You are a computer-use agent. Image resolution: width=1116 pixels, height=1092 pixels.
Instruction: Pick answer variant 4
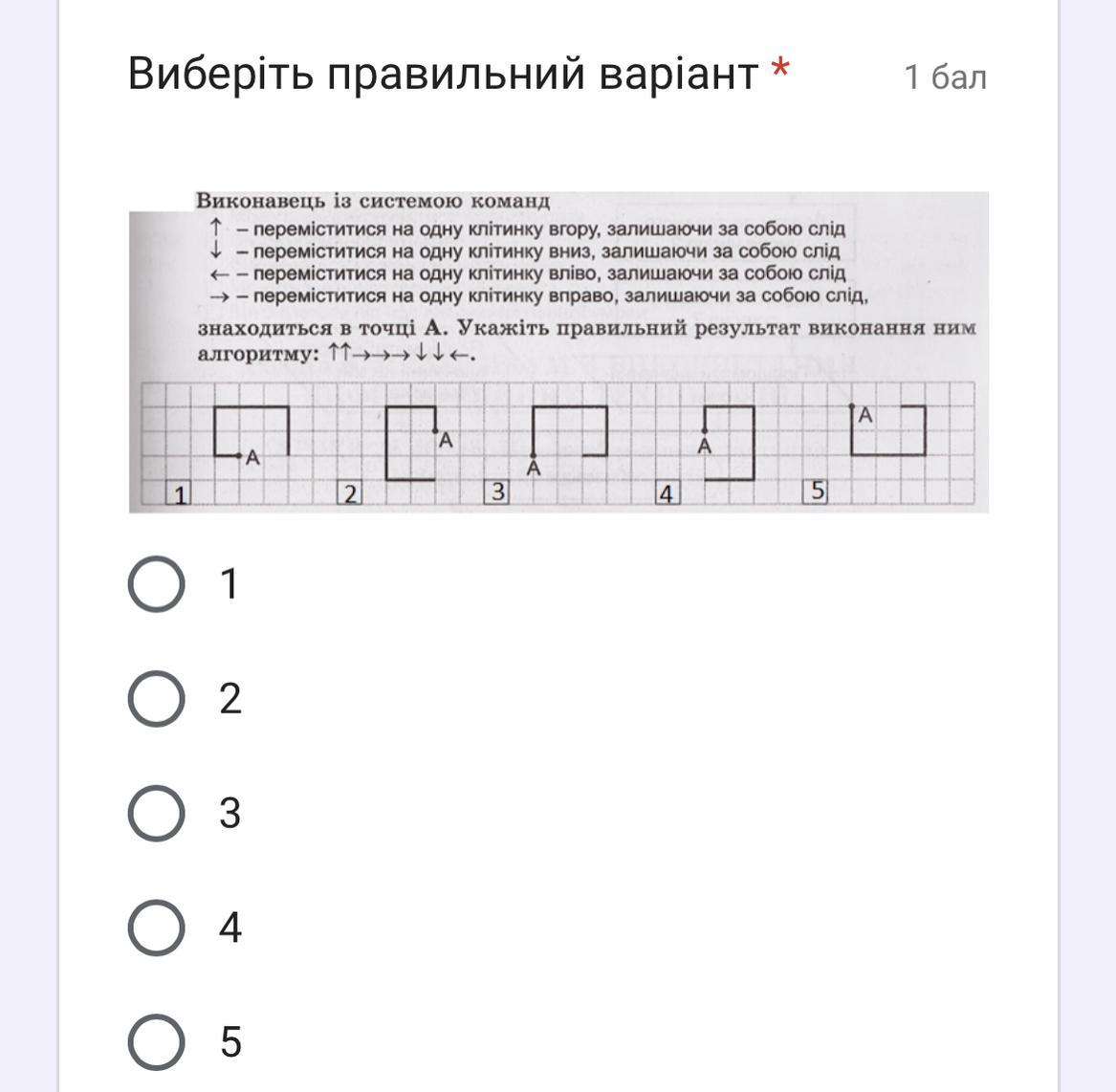pos(156,928)
